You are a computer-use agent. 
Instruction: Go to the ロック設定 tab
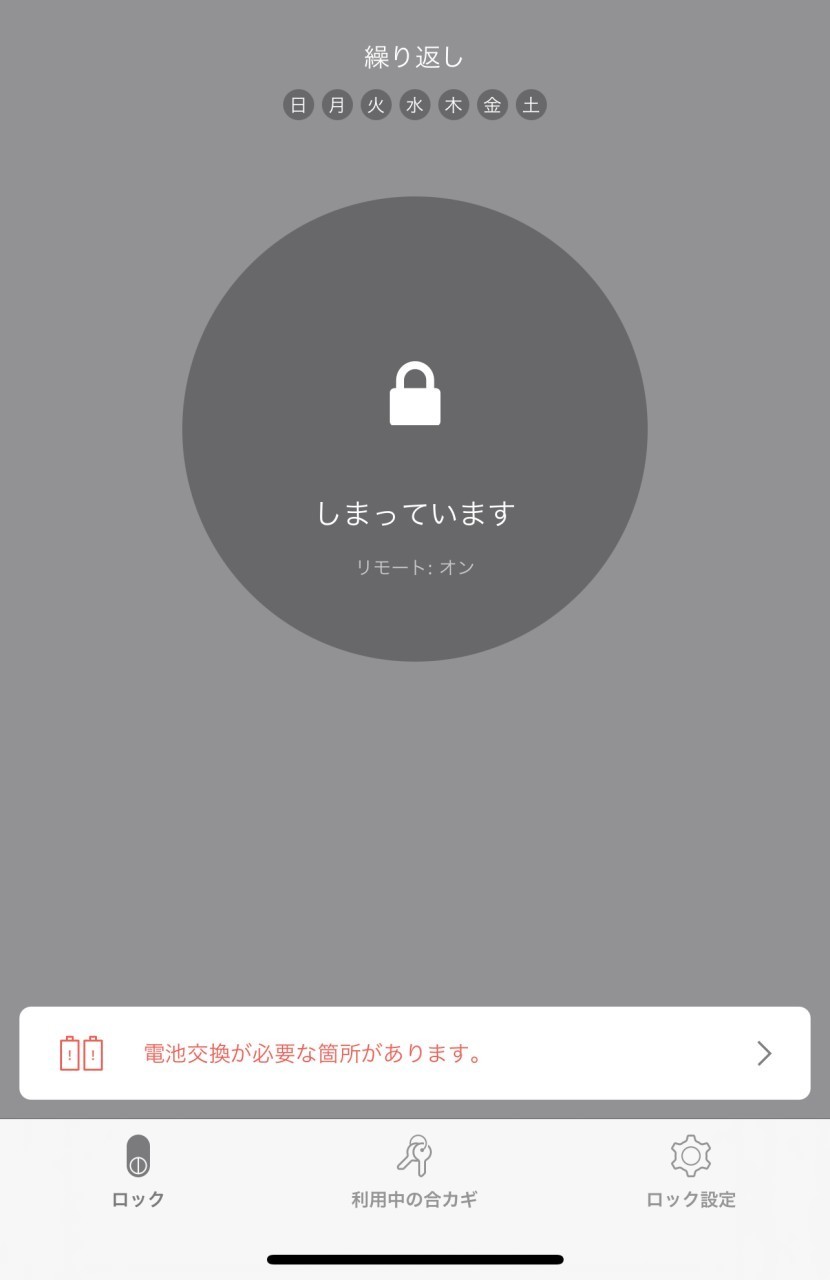click(690, 1172)
